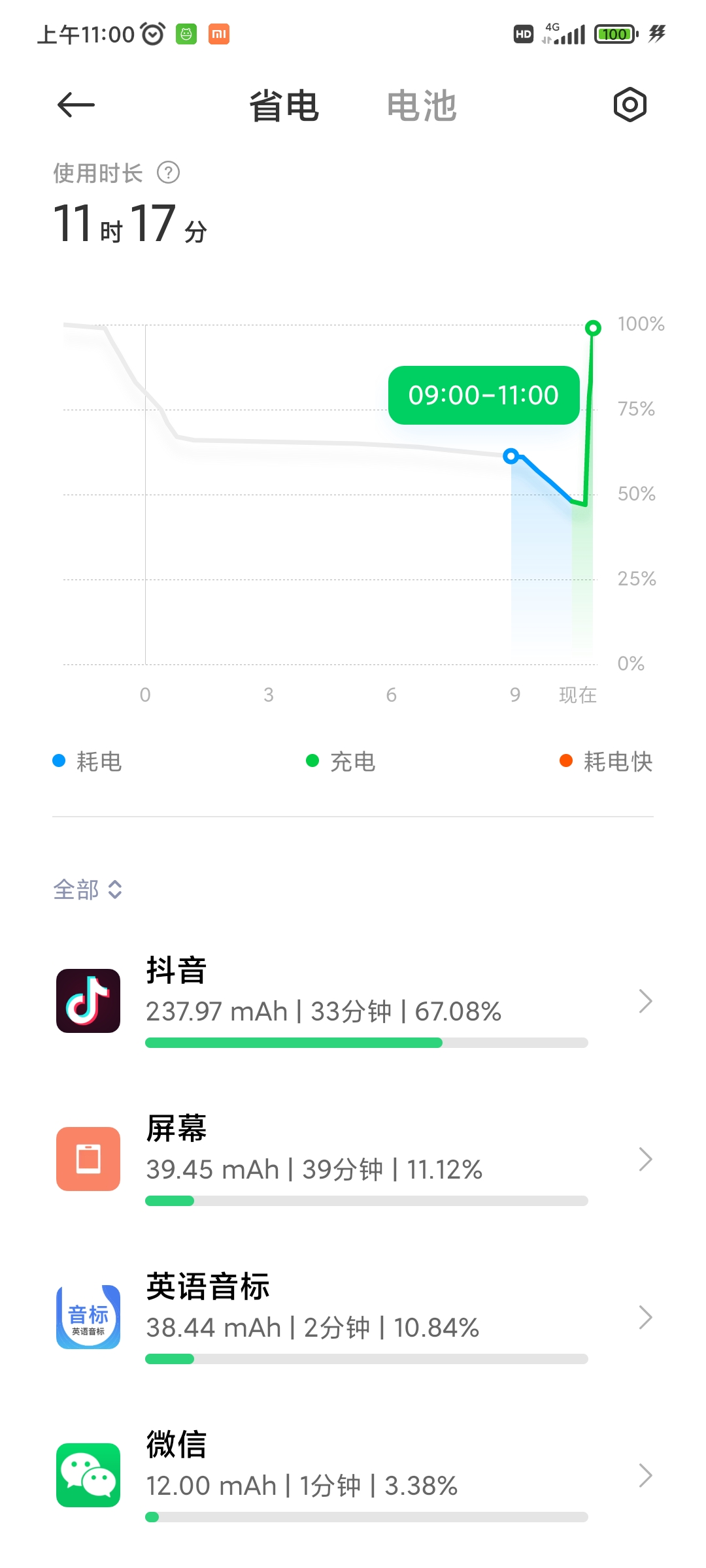The height and width of the screenshot is (1568, 706).
Task: Tap the help icon beside 使用时长
Action: pos(169,173)
